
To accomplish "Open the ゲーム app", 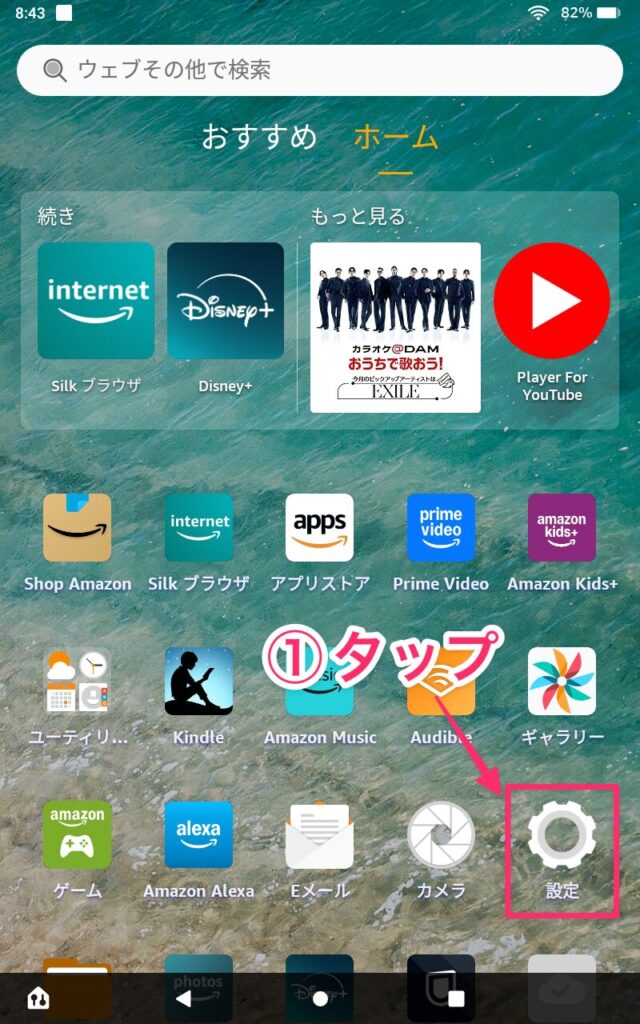I will click(x=77, y=836).
